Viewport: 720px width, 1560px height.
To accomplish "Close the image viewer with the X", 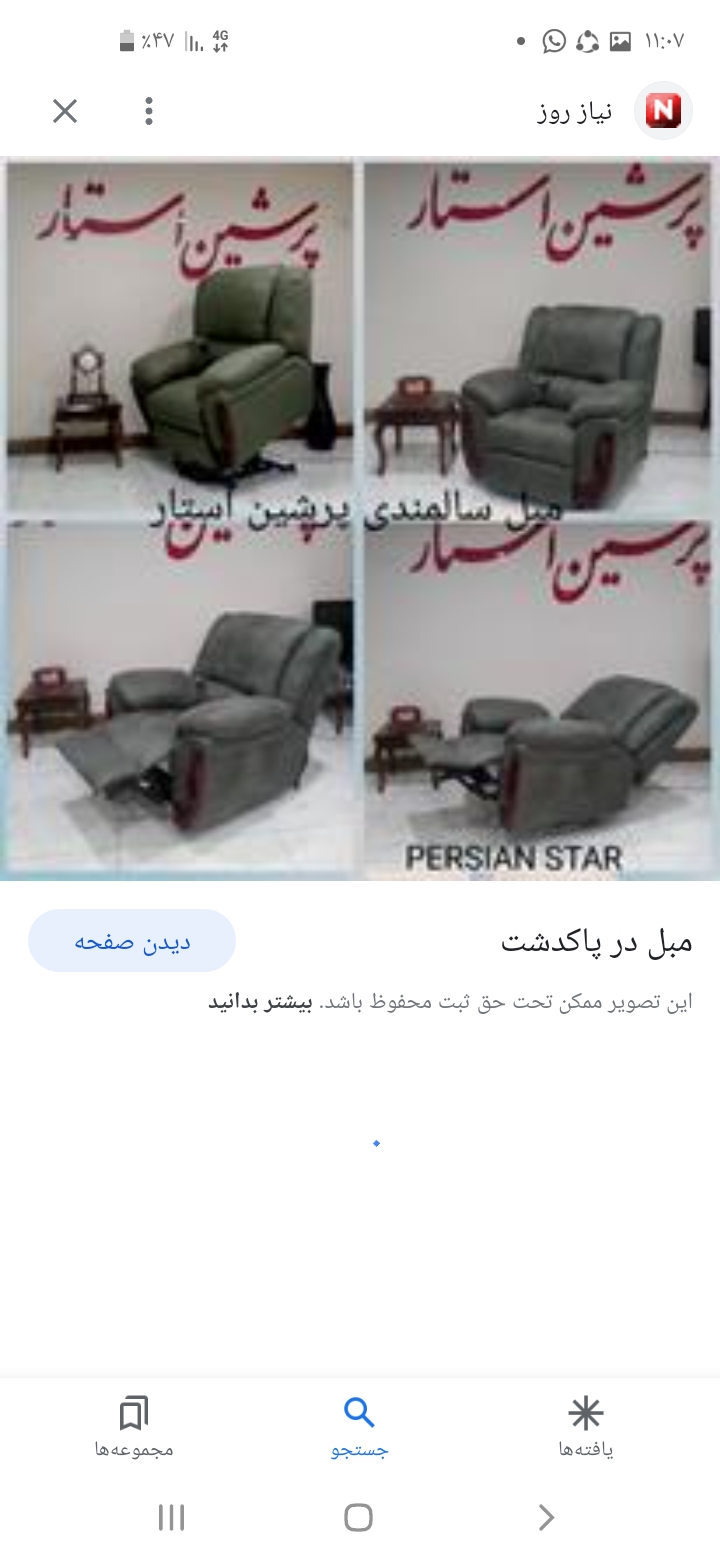I will tap(65, 111).
